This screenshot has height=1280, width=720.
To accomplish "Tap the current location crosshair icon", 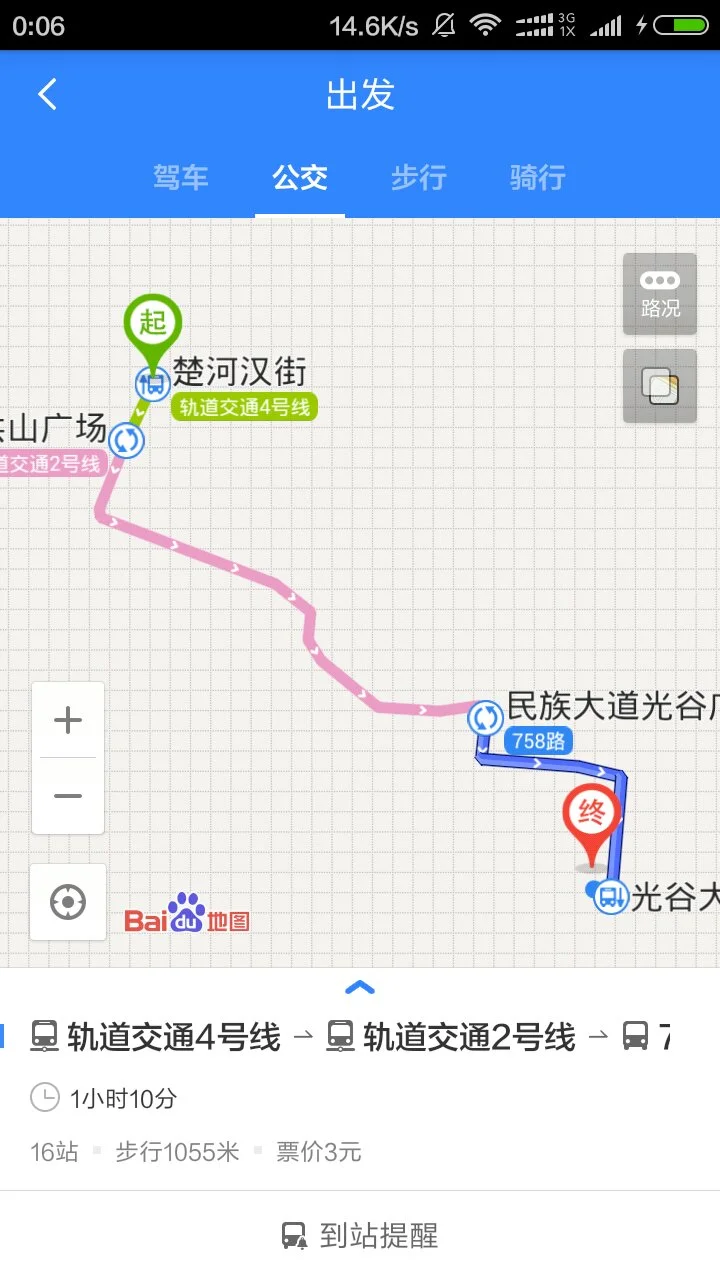I will click(67, 902).
